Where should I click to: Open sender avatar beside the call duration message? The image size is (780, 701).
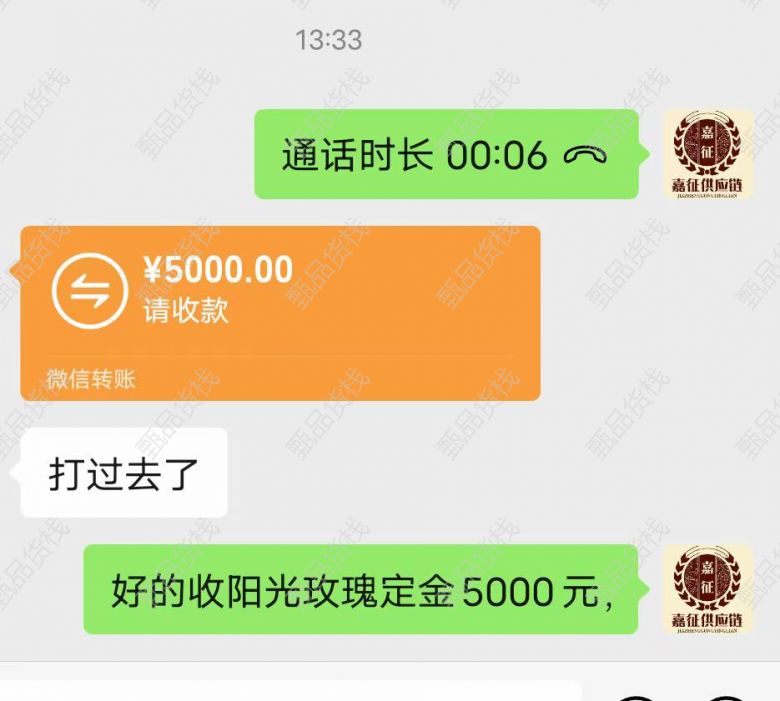click(708, 154)
